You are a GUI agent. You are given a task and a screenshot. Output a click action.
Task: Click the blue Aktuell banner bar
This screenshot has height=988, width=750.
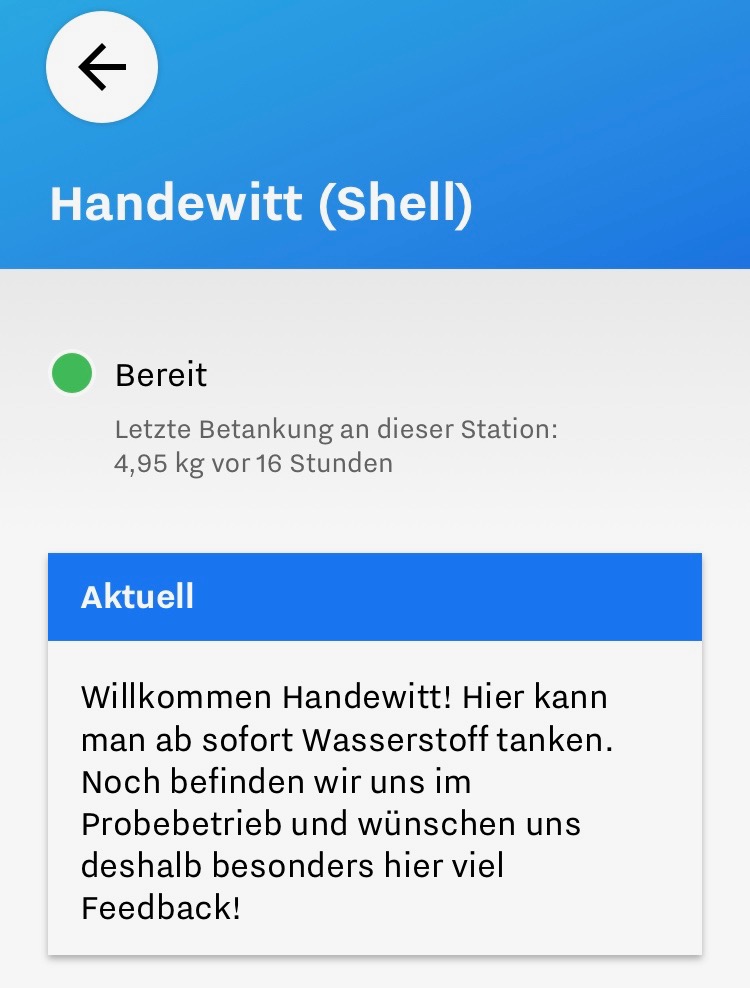point(374,596)
